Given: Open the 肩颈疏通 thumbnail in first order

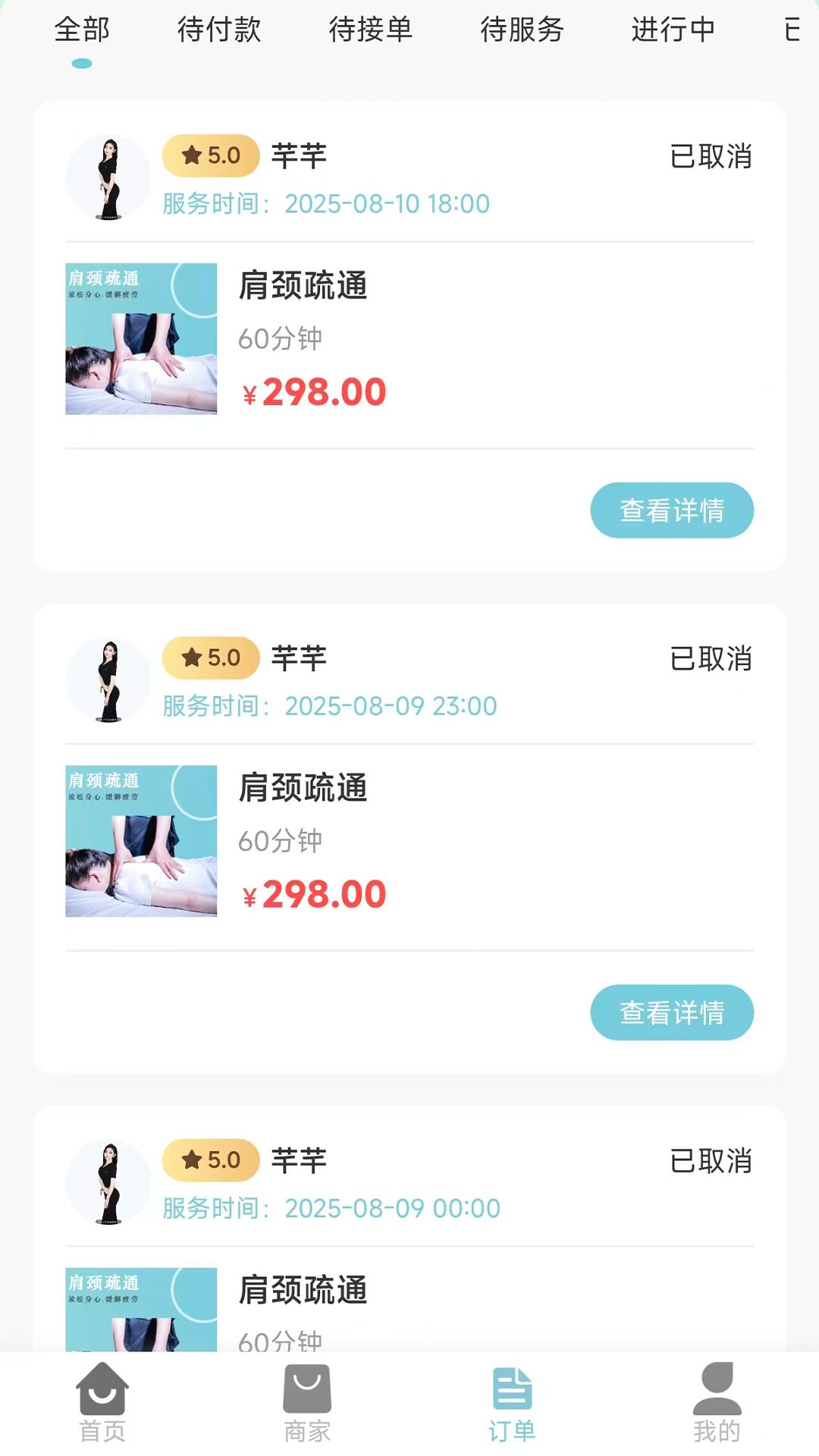Looking at the screenshot, I should (x=140, y=340).
